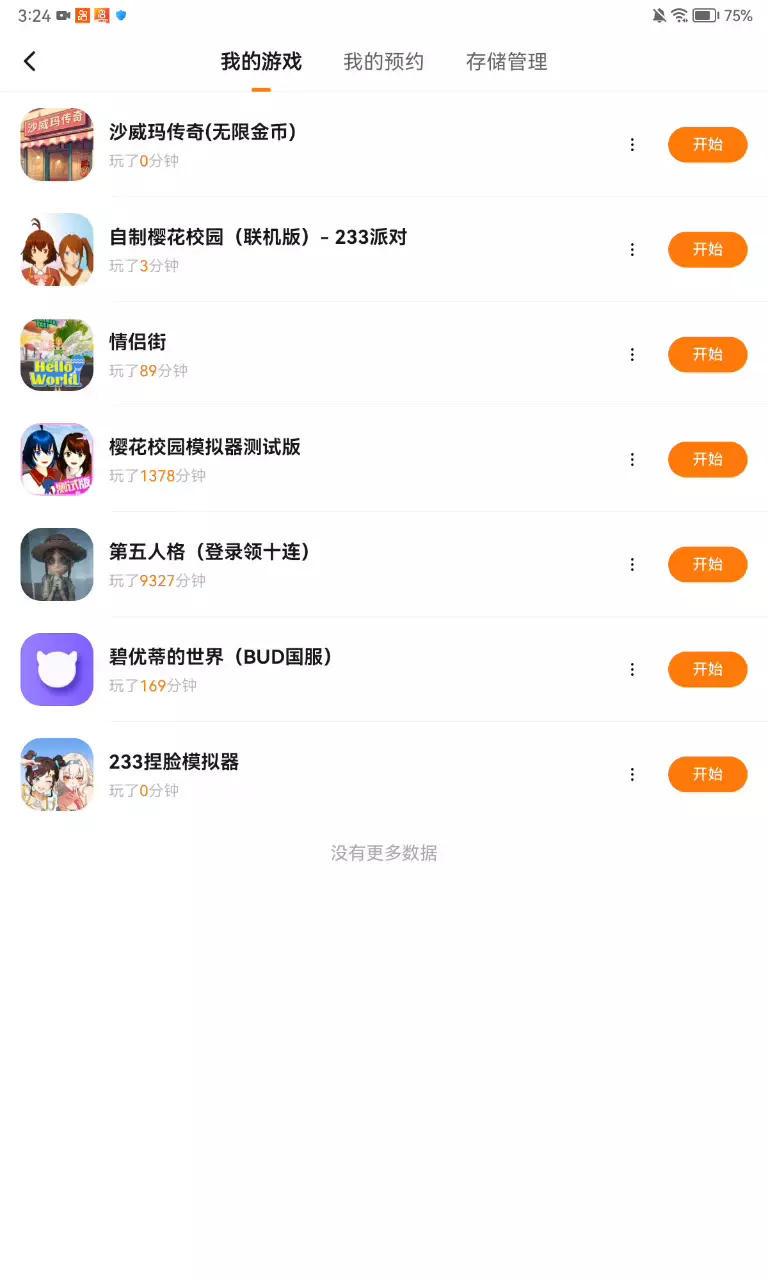Start 第五人格 with the 开始 button

707,564
